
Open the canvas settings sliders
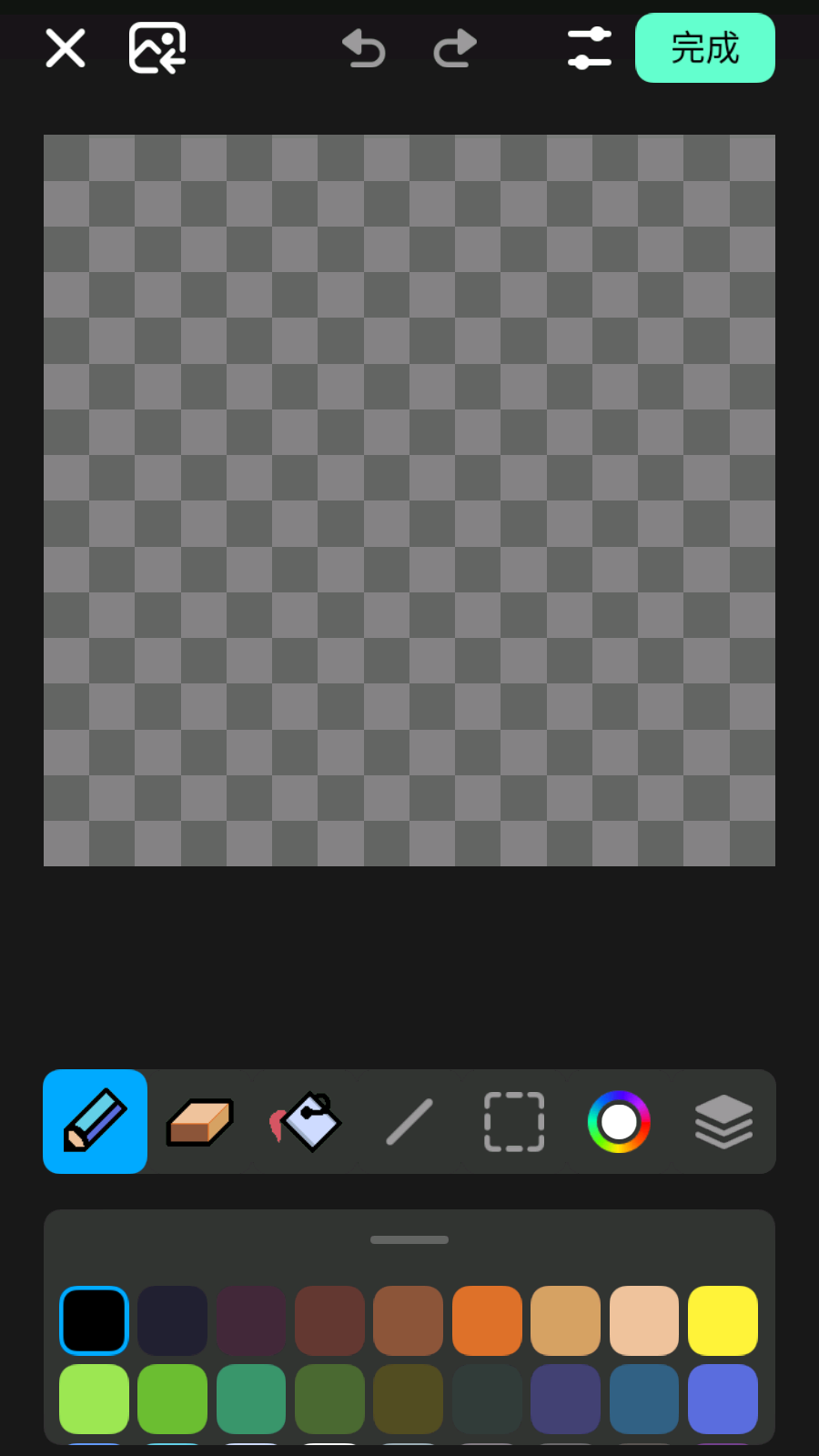pyautogui.click(x=589, y=48)
